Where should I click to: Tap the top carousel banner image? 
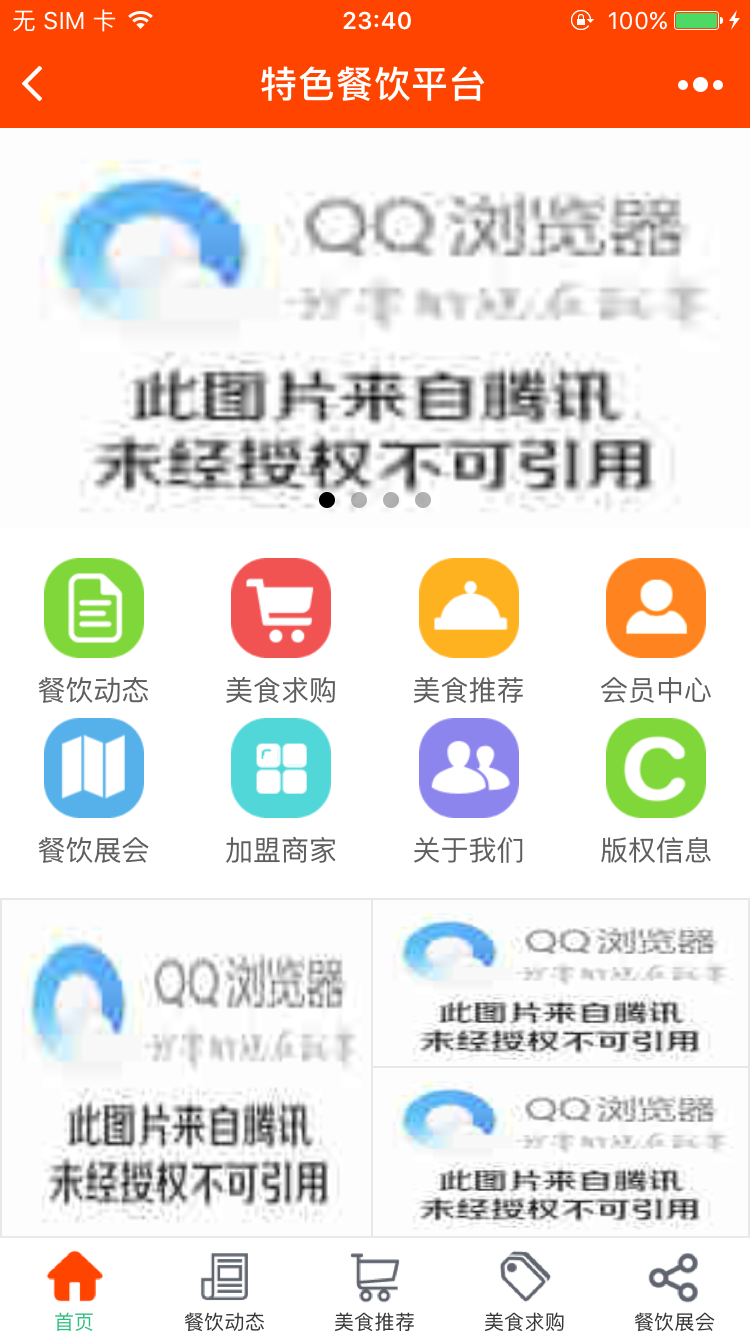pos(375,330)
